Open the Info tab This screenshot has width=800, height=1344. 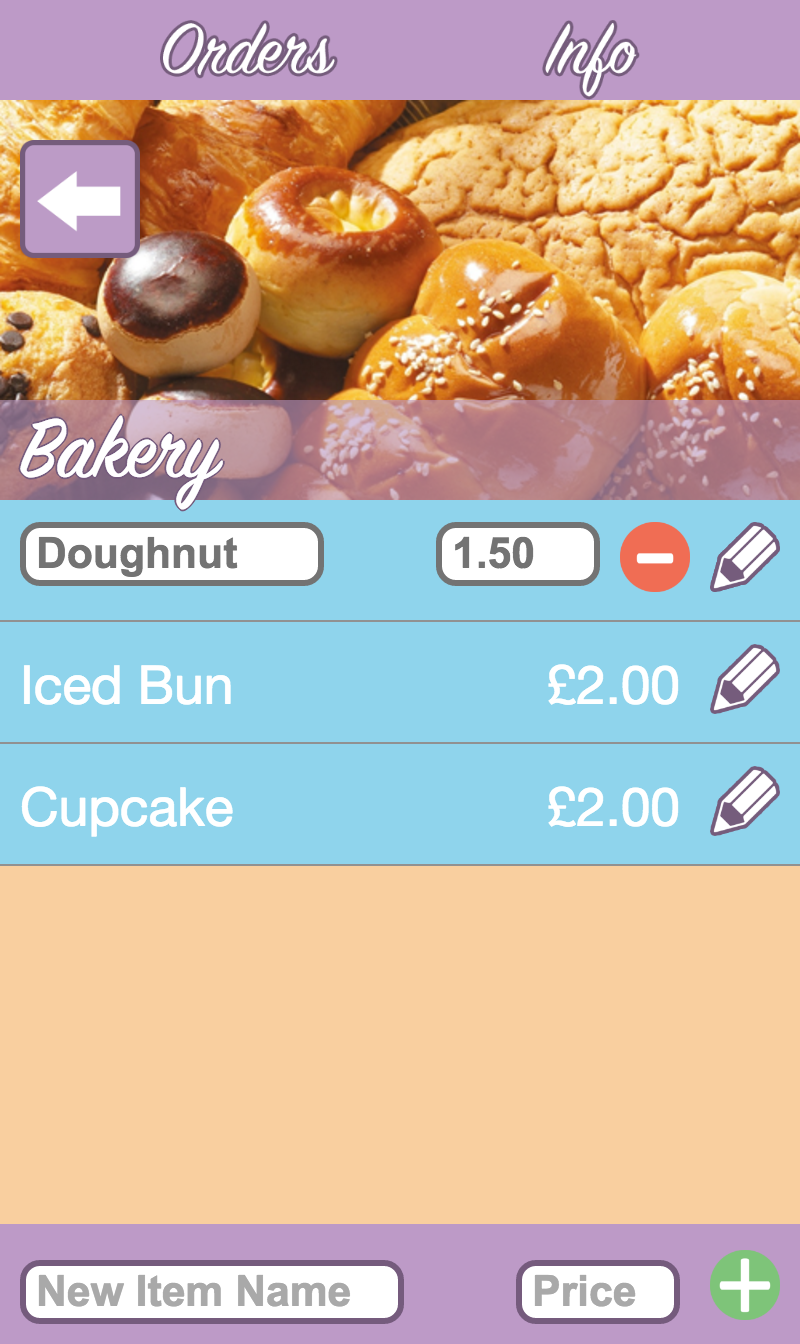590,52
